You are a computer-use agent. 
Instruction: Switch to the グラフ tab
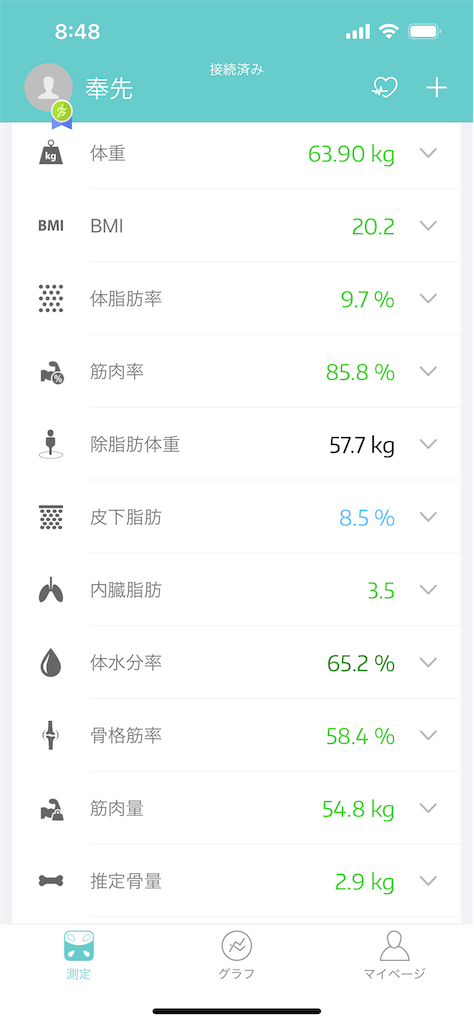[236, 955]
